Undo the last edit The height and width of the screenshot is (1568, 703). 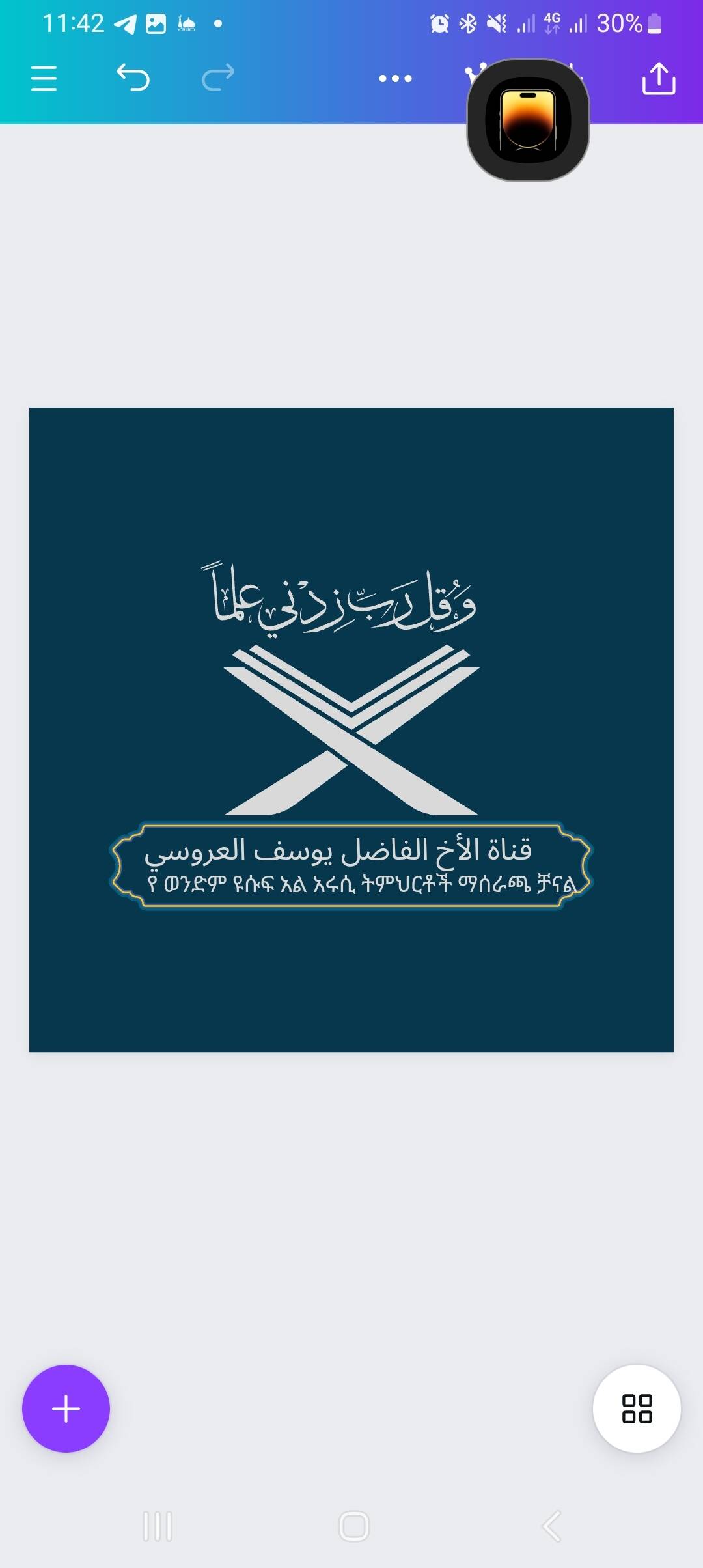click(133, 77)
